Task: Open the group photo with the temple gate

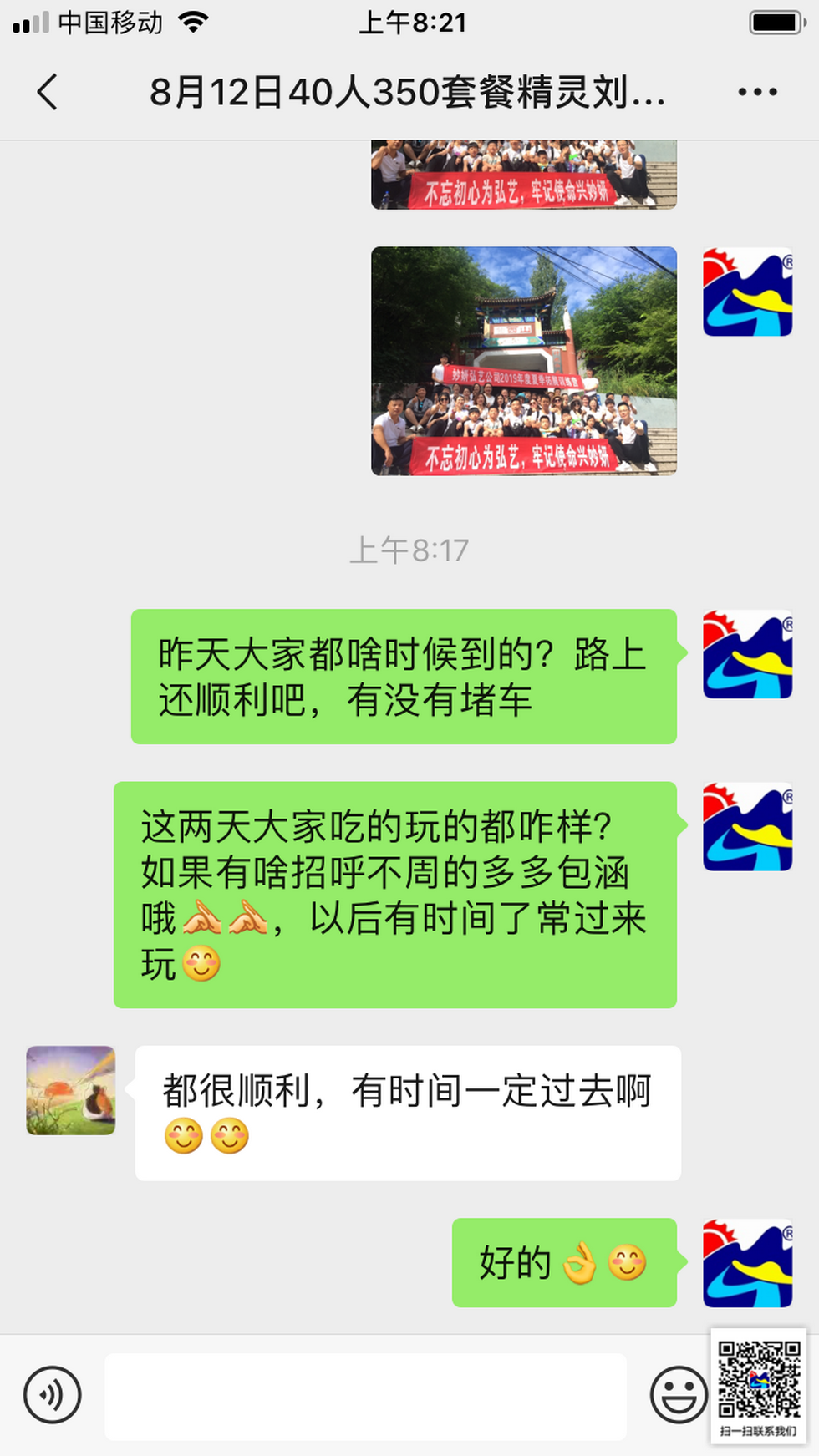Action: (x=524, y=361)
